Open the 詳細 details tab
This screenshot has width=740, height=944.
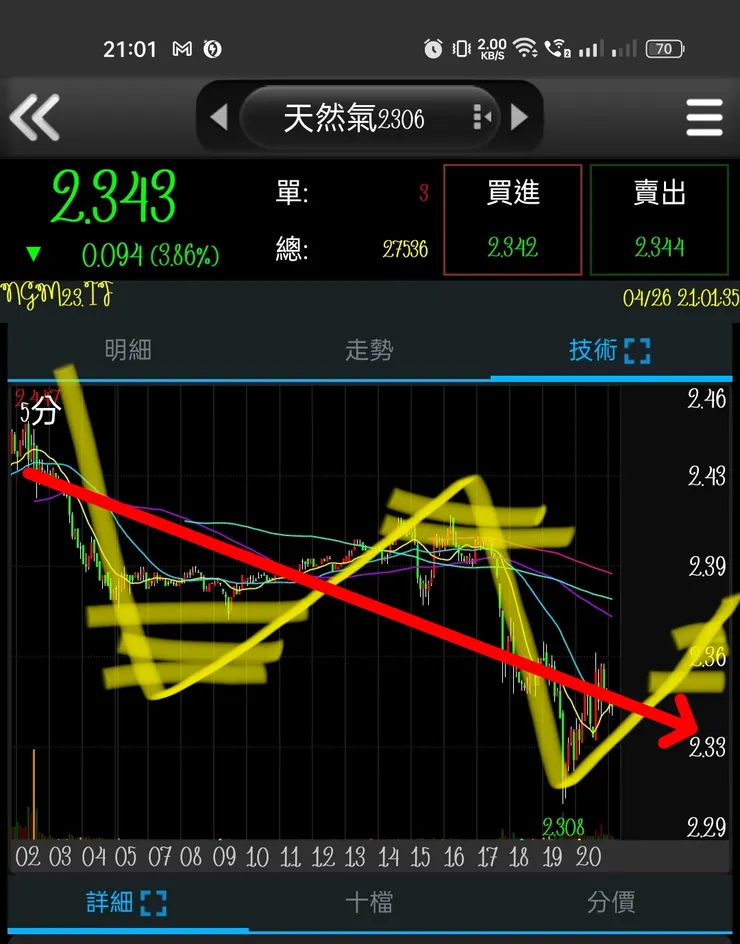pyautogui.click(x=126, y=902)
